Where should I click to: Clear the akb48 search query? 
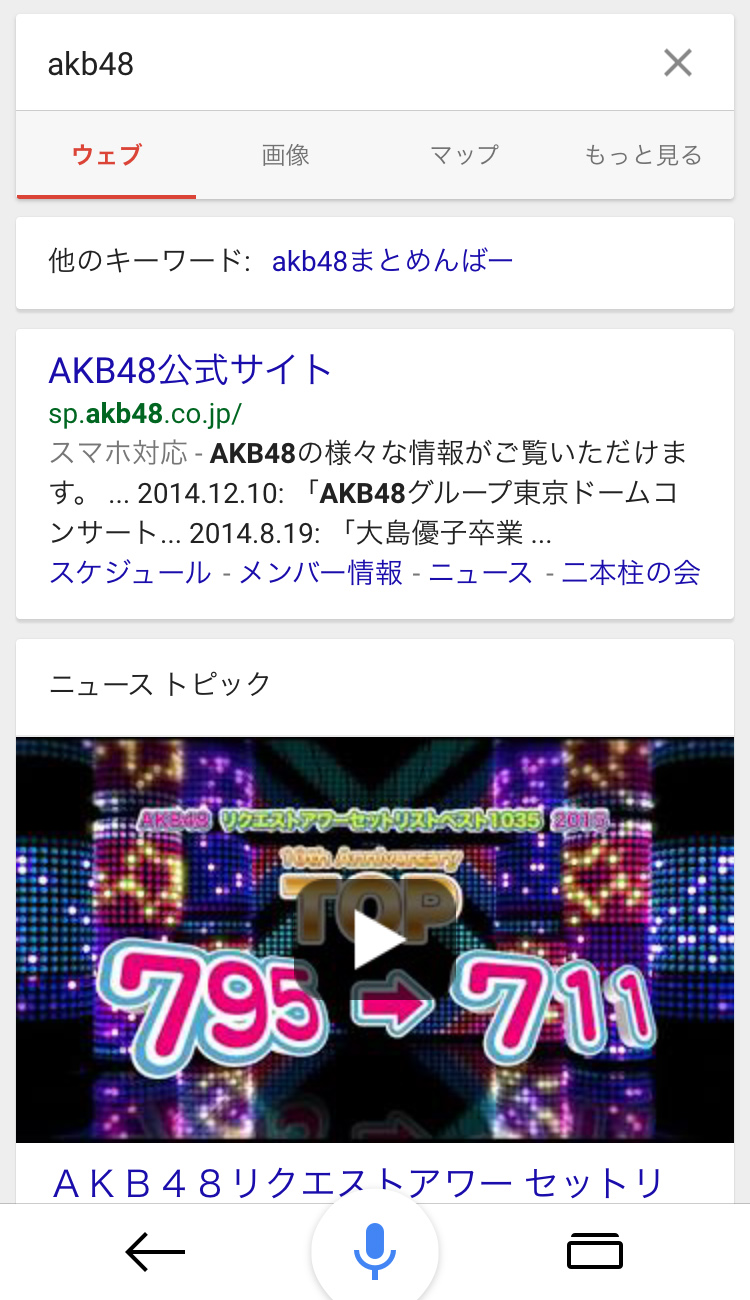677,64
